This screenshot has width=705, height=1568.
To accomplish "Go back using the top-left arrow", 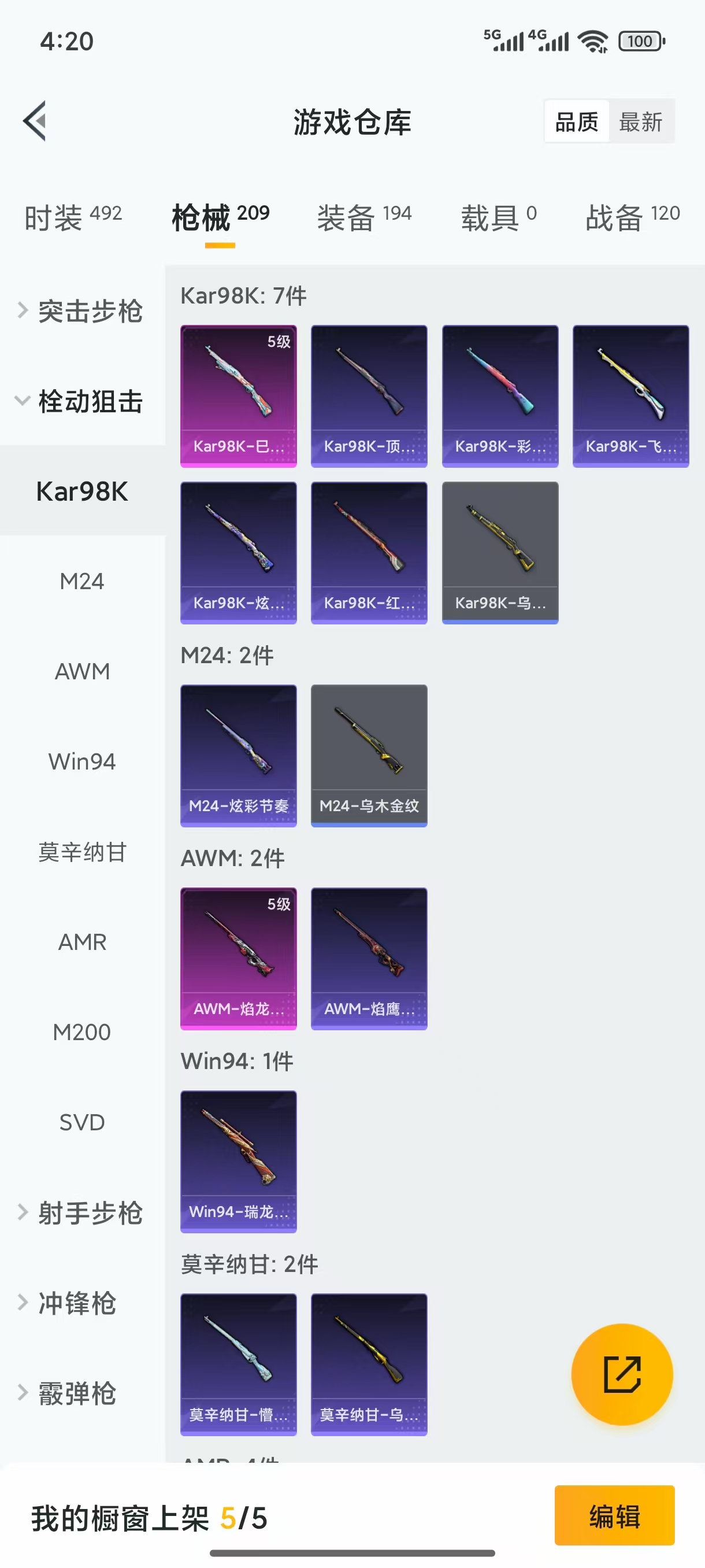I will pyautogui.click(x=35, y=120).
